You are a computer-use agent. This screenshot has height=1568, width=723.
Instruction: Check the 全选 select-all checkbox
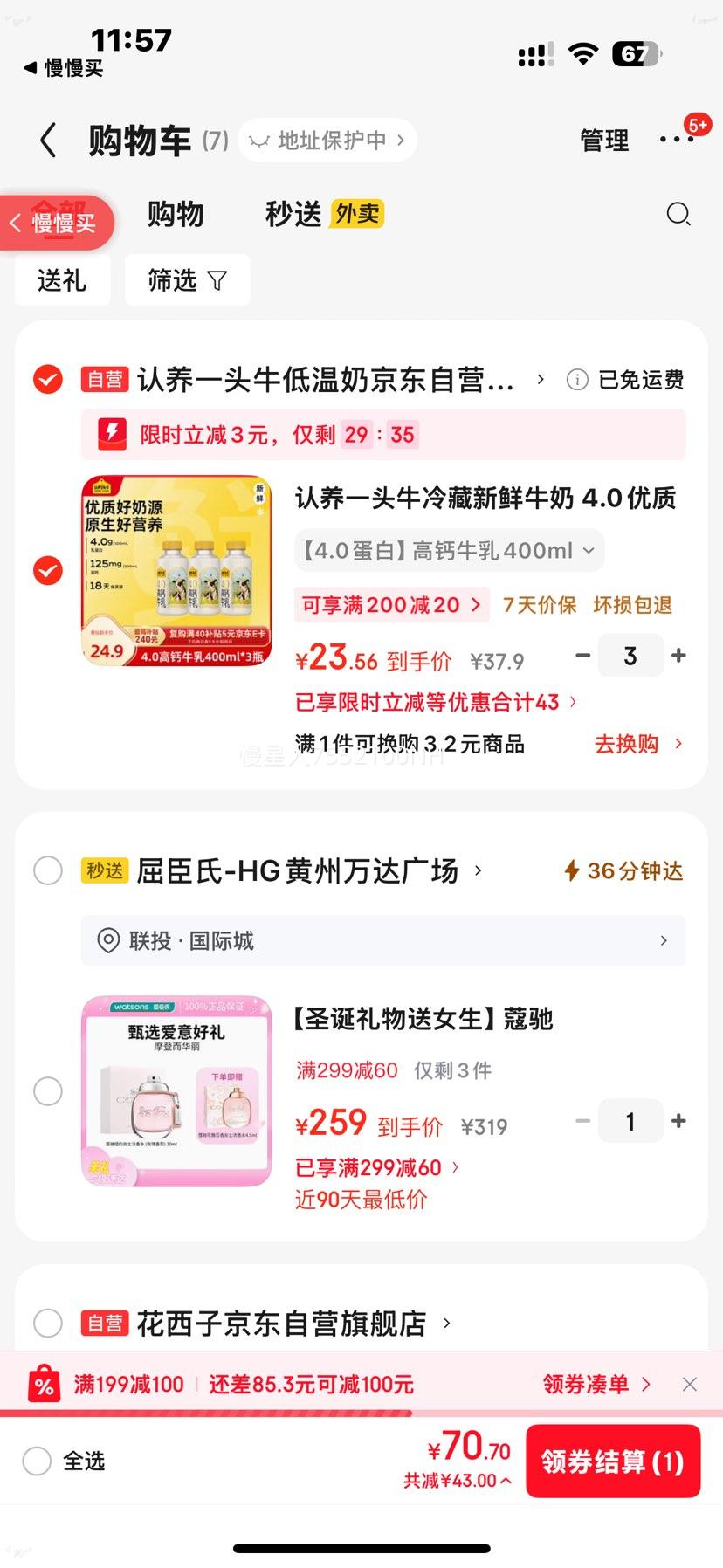click(36, 1461)
